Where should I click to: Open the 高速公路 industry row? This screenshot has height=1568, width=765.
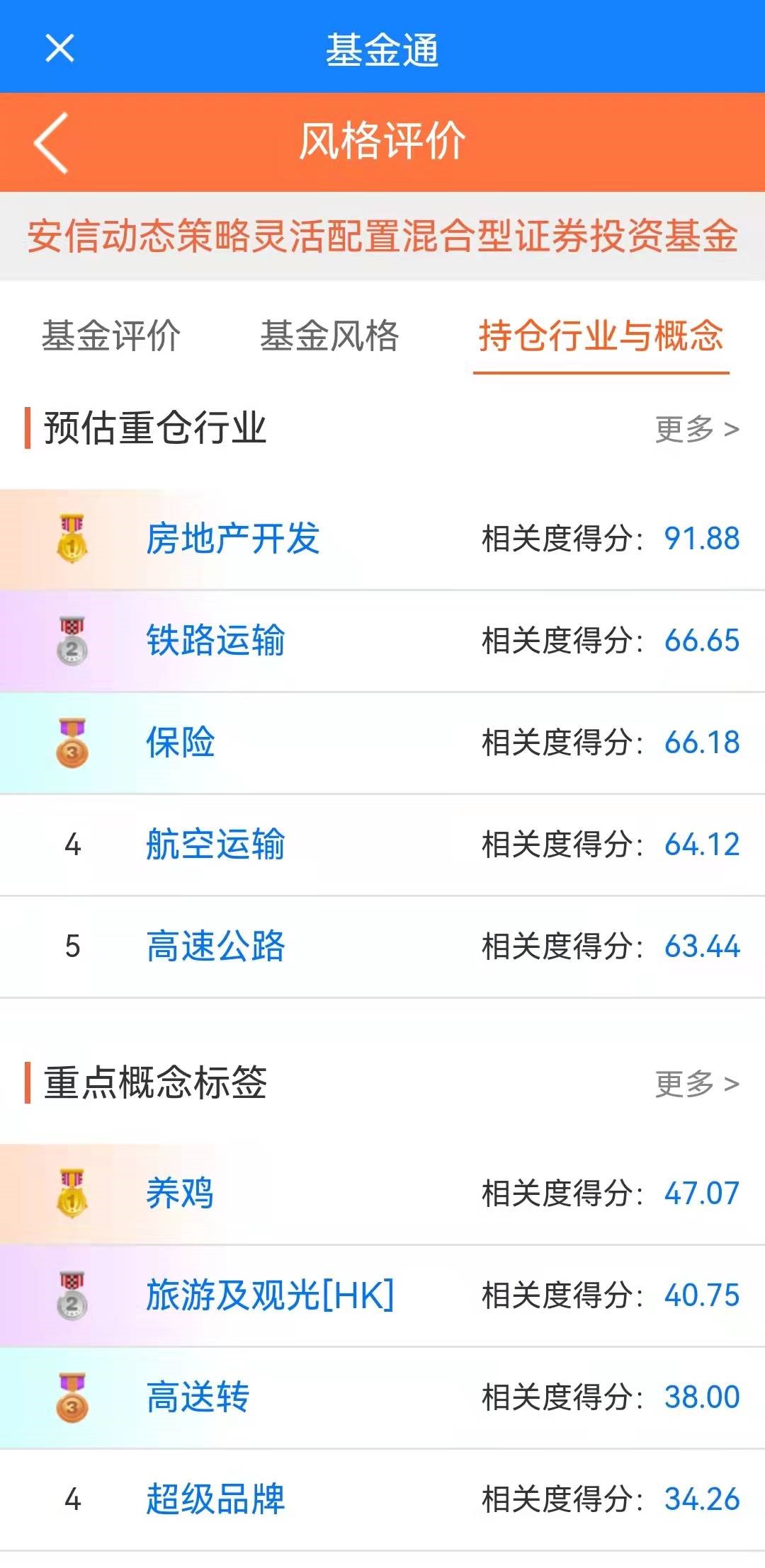[x=215, y=946]
